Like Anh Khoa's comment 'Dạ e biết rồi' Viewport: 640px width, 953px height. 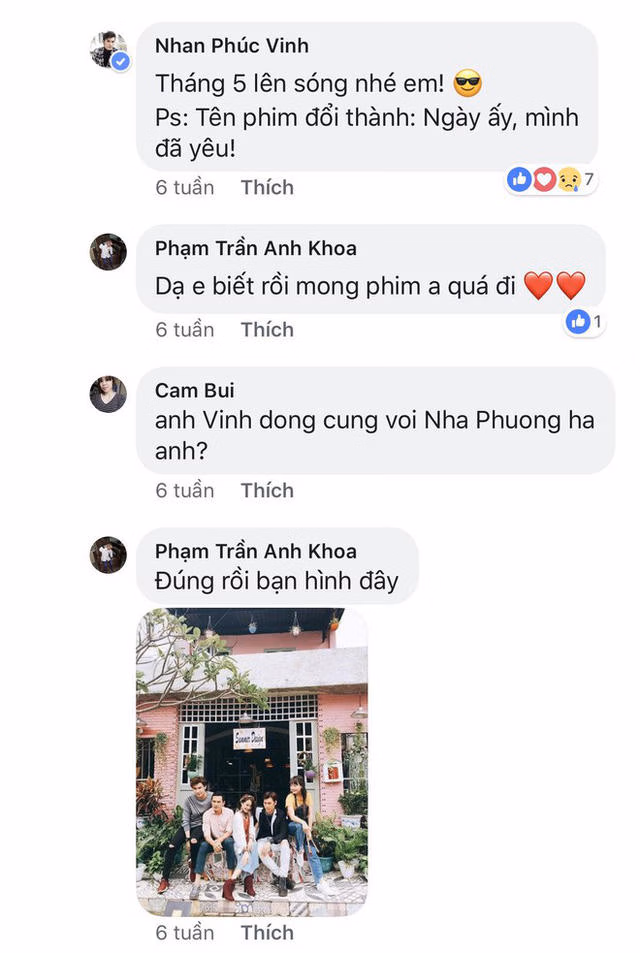click(x=267, y=329)
